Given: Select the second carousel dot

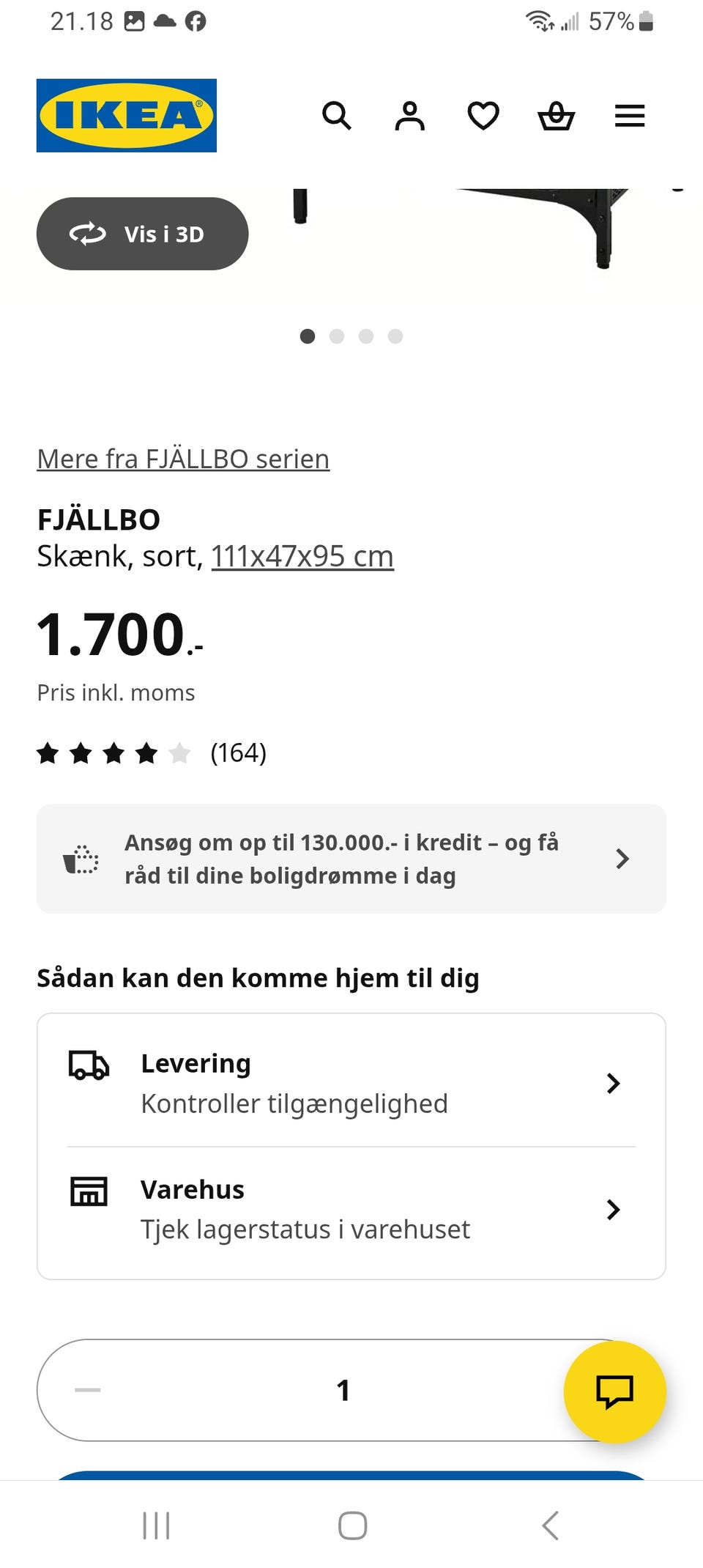Looking at the screenshot, I should point(338,336).
